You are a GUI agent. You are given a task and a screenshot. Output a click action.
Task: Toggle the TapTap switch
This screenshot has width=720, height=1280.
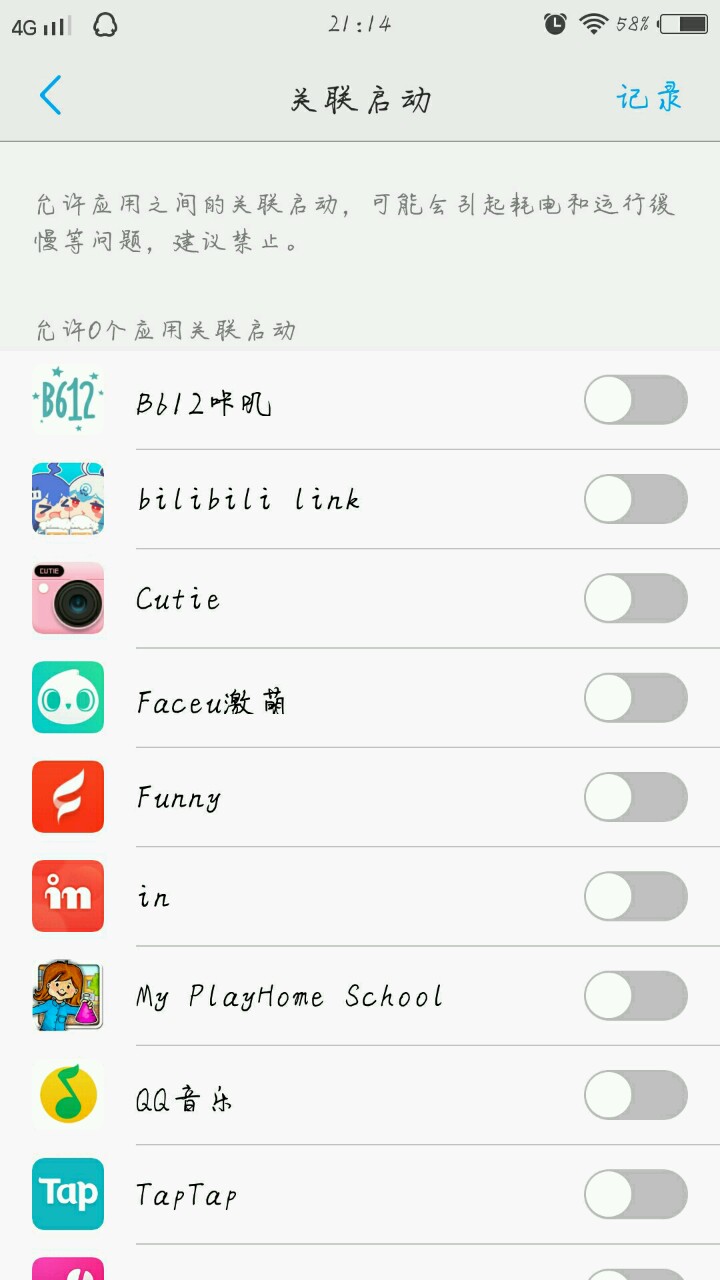(x=635, y=1194)
